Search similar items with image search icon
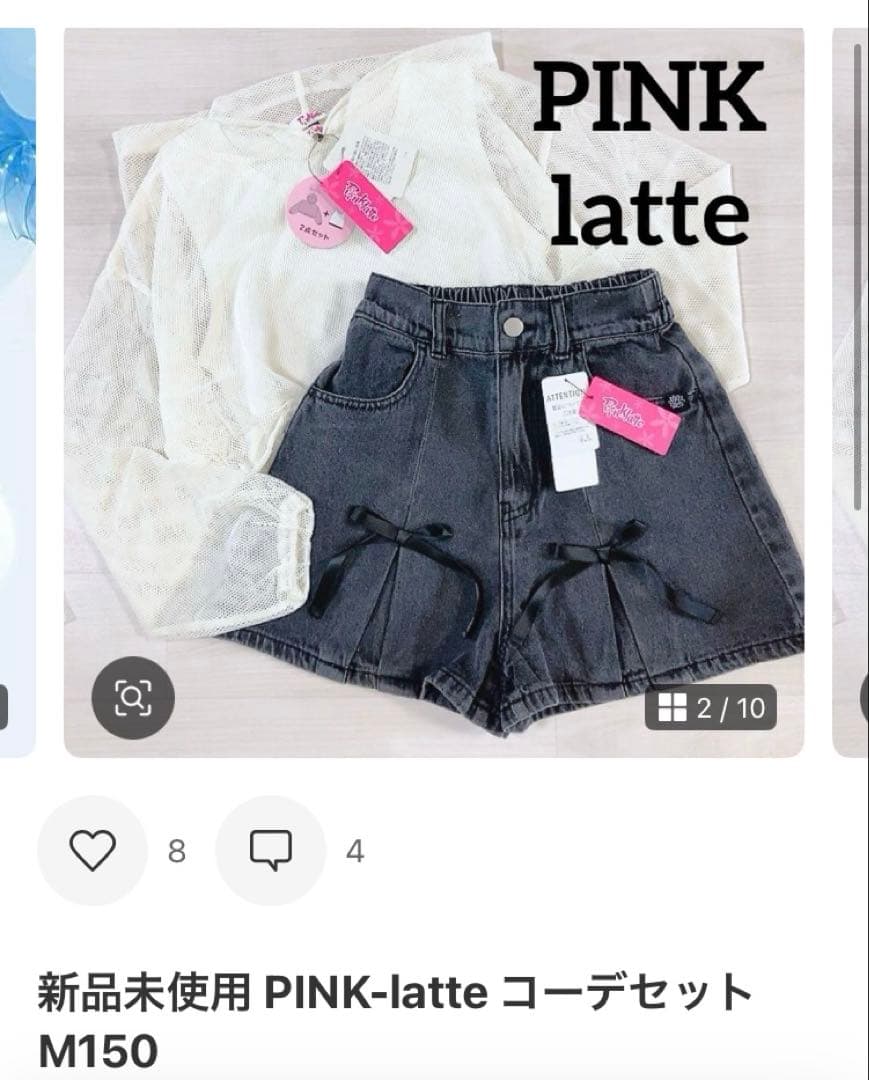 pyautogui.click(x=133, y=697)
